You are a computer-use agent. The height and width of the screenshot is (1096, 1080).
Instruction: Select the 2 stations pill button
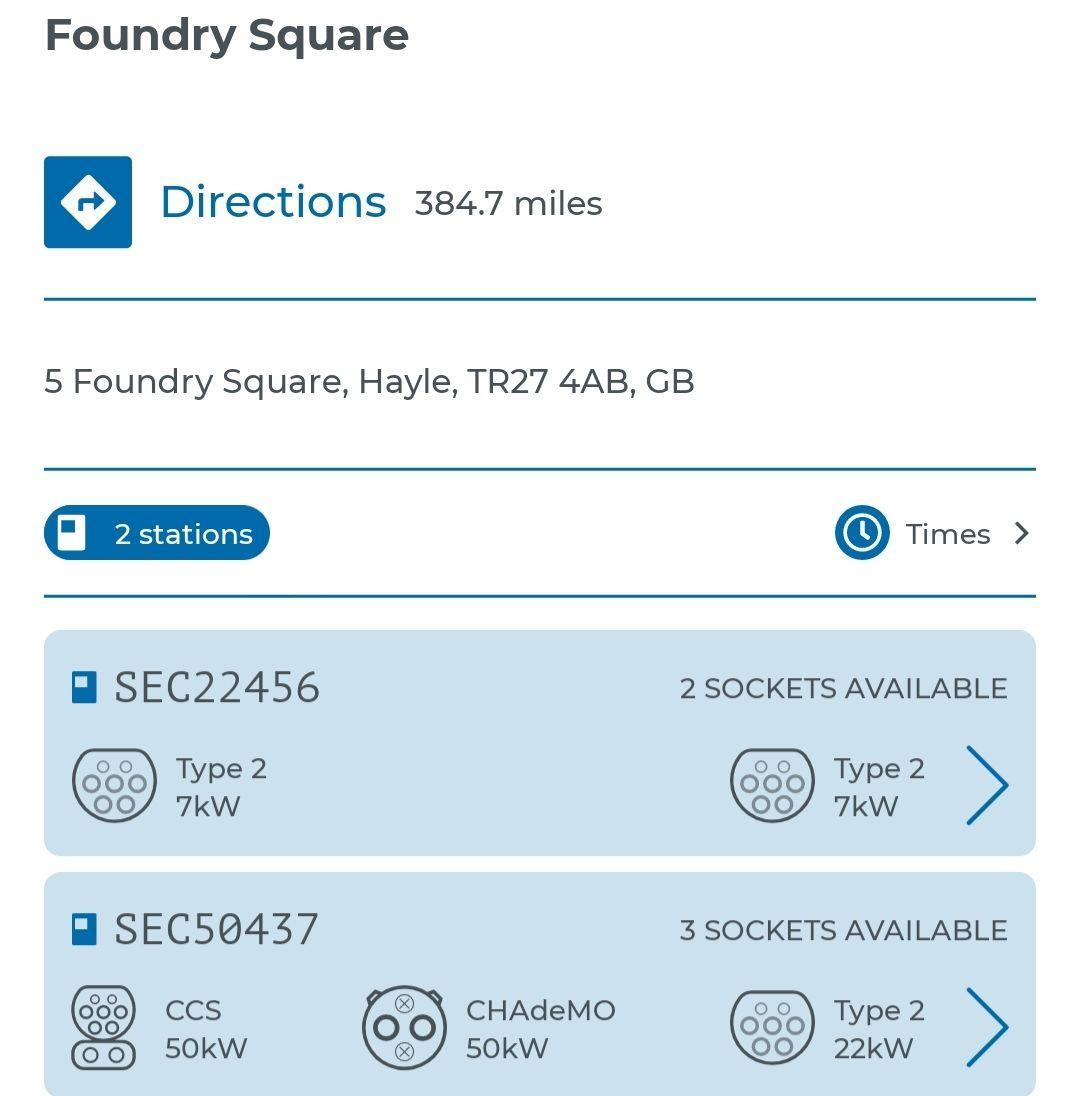click(x=156, y=533)
